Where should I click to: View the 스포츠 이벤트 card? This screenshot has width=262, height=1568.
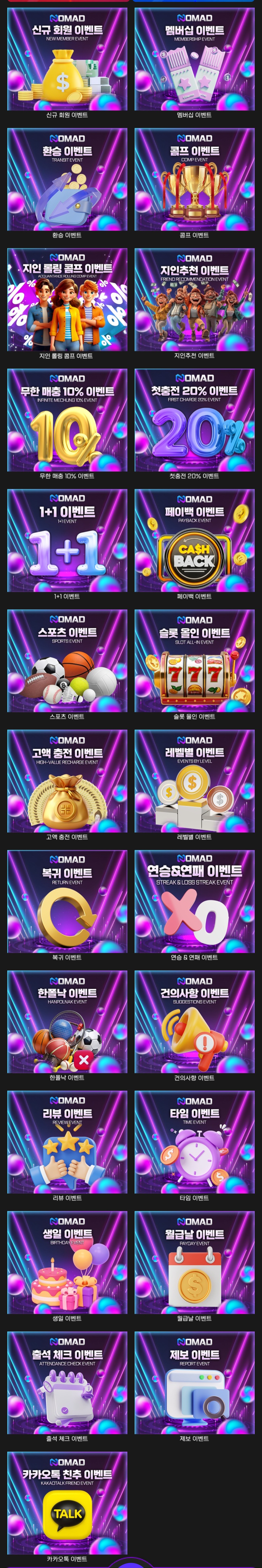67,660
